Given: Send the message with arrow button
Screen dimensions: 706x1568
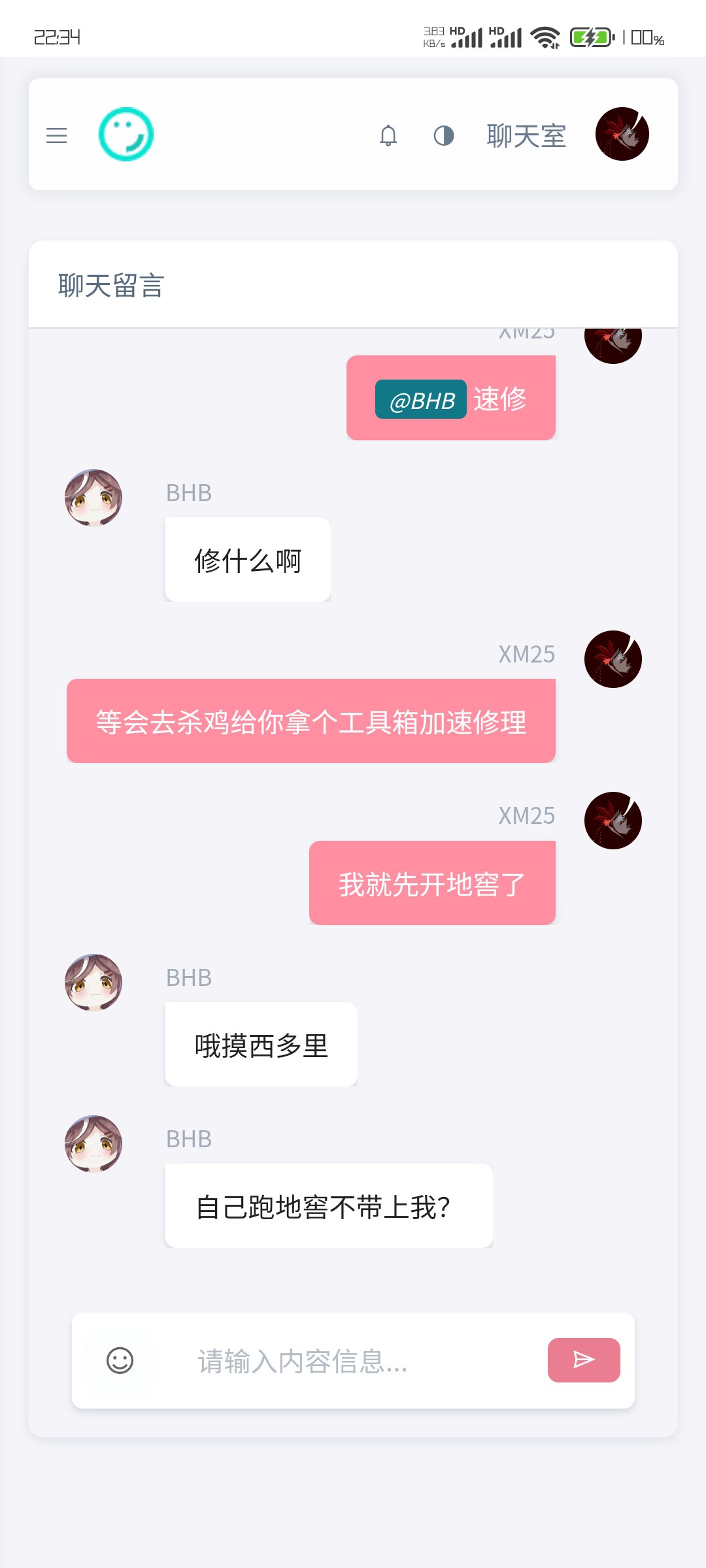Looking at the screenshot, I should pos(584,1360).
